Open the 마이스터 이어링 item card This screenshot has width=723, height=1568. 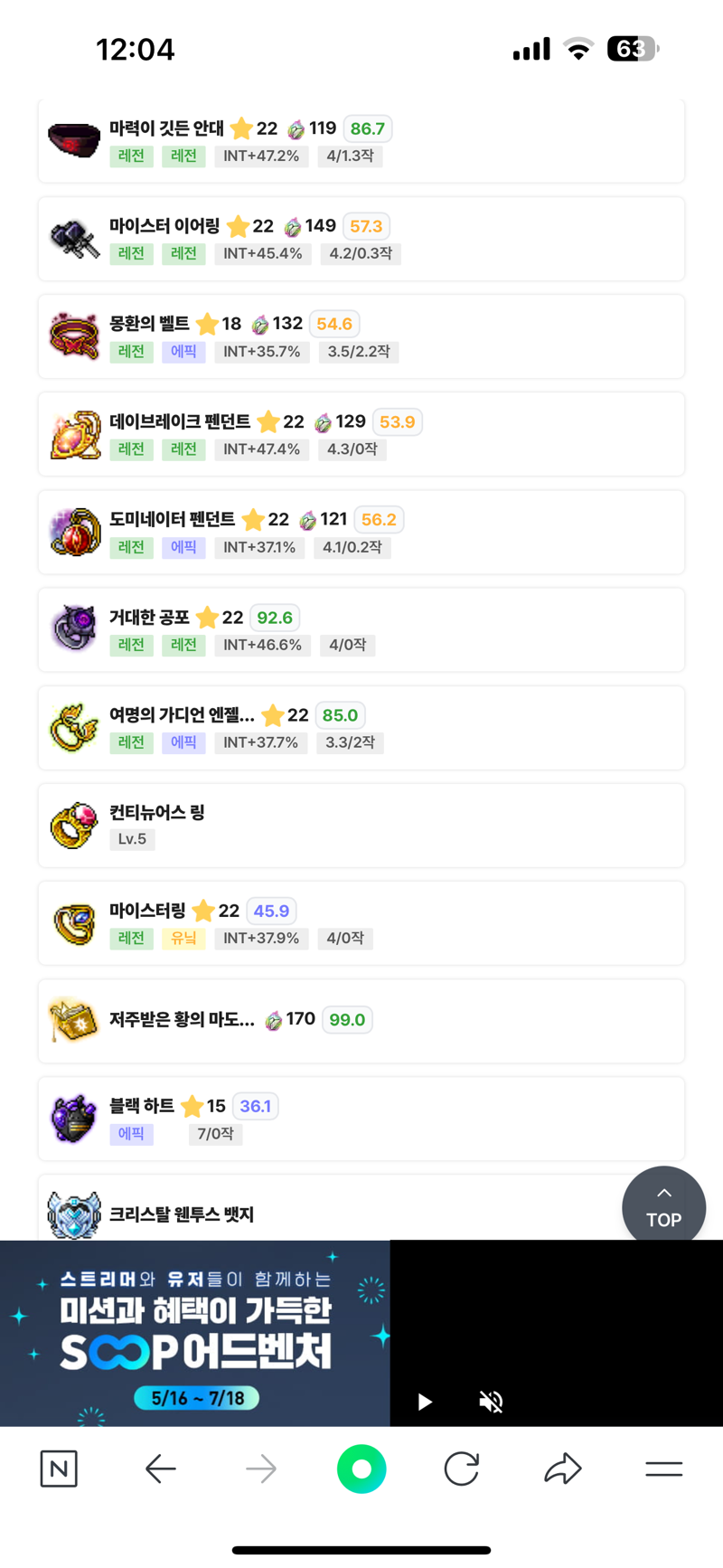(361, 239)
